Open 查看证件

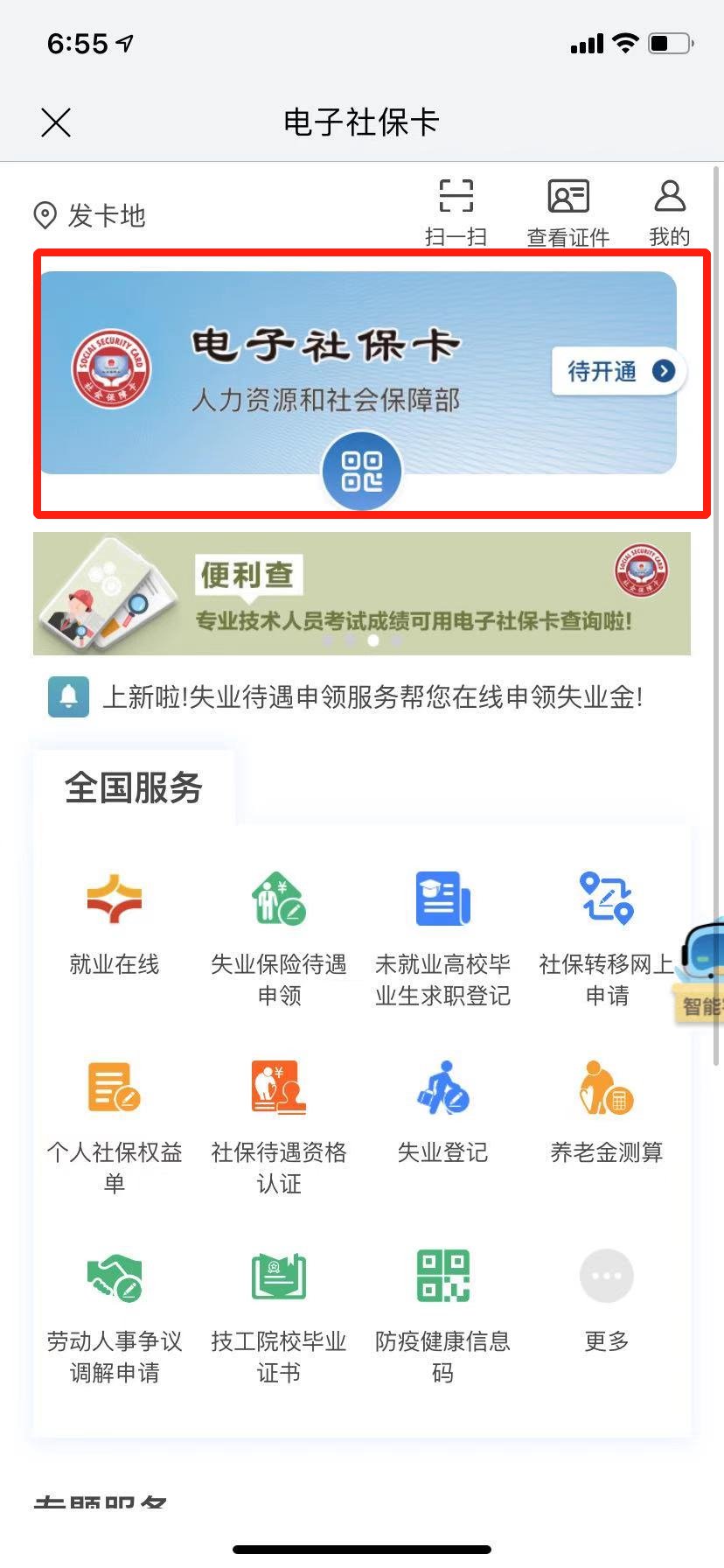(x=568, y=211)
